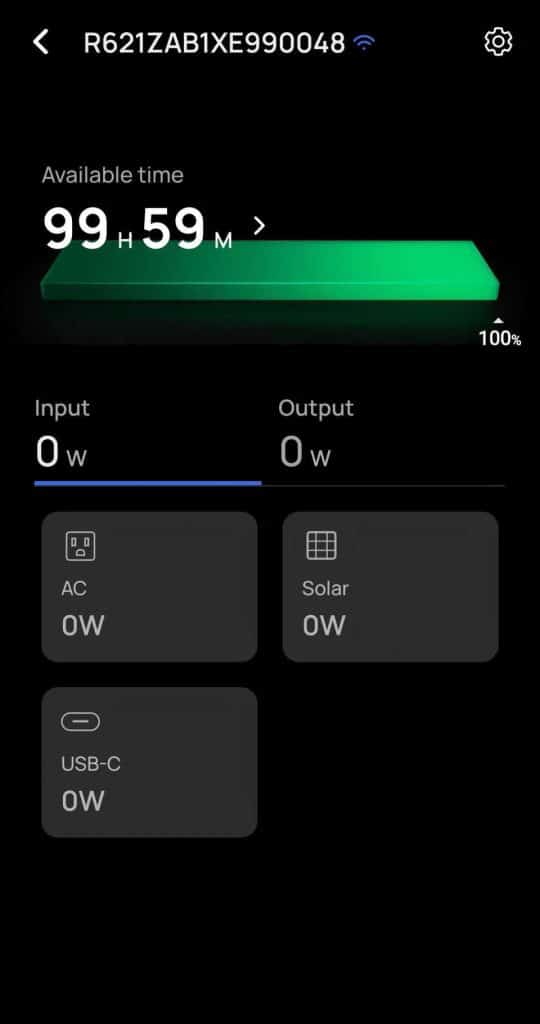Go back using the top arrow
The image size is (540, 1024).
40,42
